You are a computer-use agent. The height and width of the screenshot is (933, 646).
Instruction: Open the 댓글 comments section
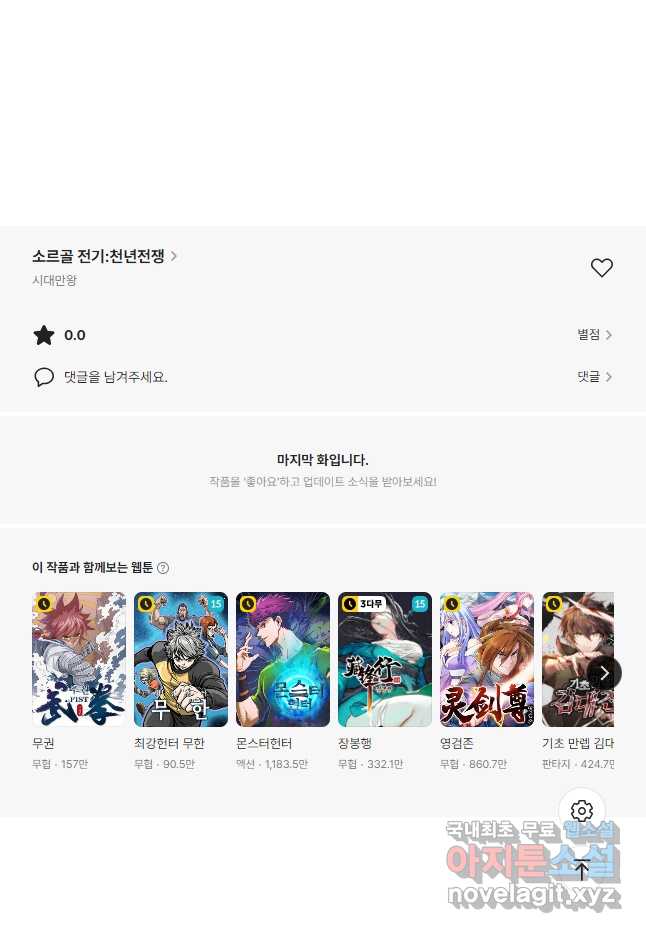coord(594,377)
